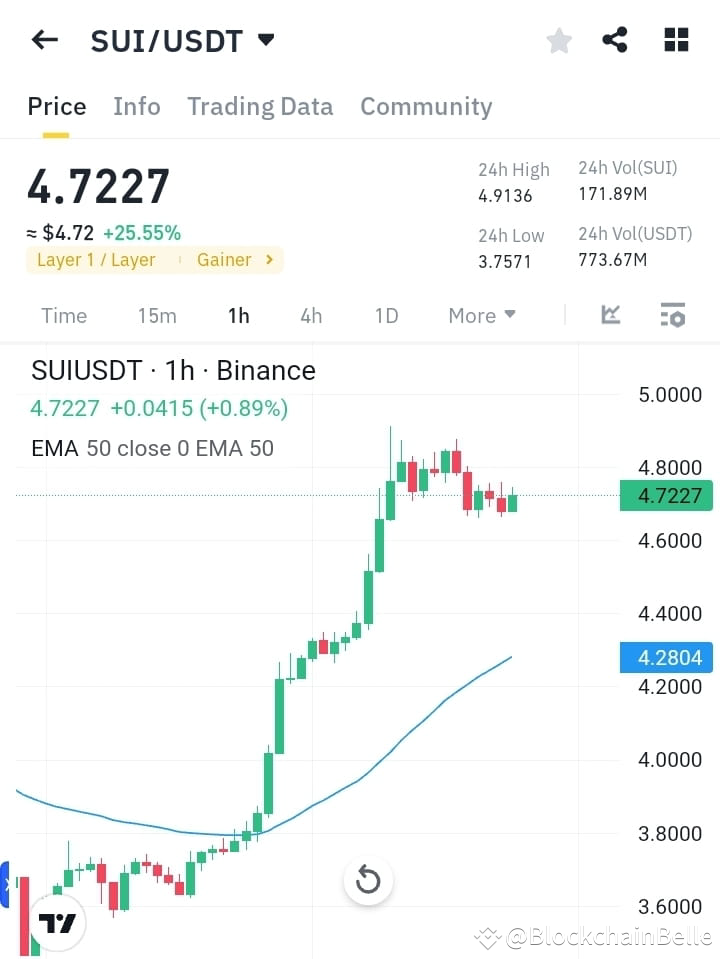Select the 1D timeframe
Screen dimensions: 720x959
coord(386,315)
